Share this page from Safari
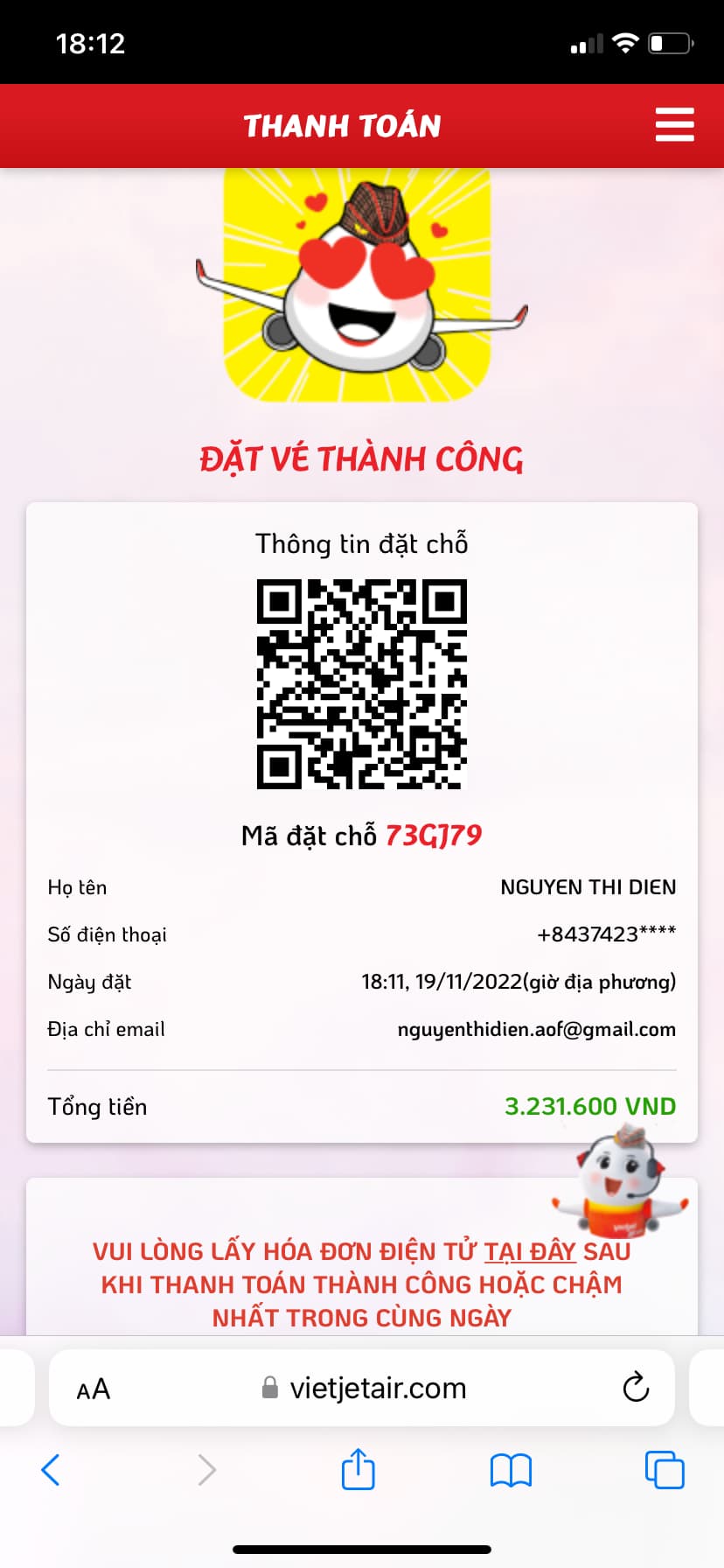The width and height of the screenshot is (724, 1568). click(x=359, y=1469)
